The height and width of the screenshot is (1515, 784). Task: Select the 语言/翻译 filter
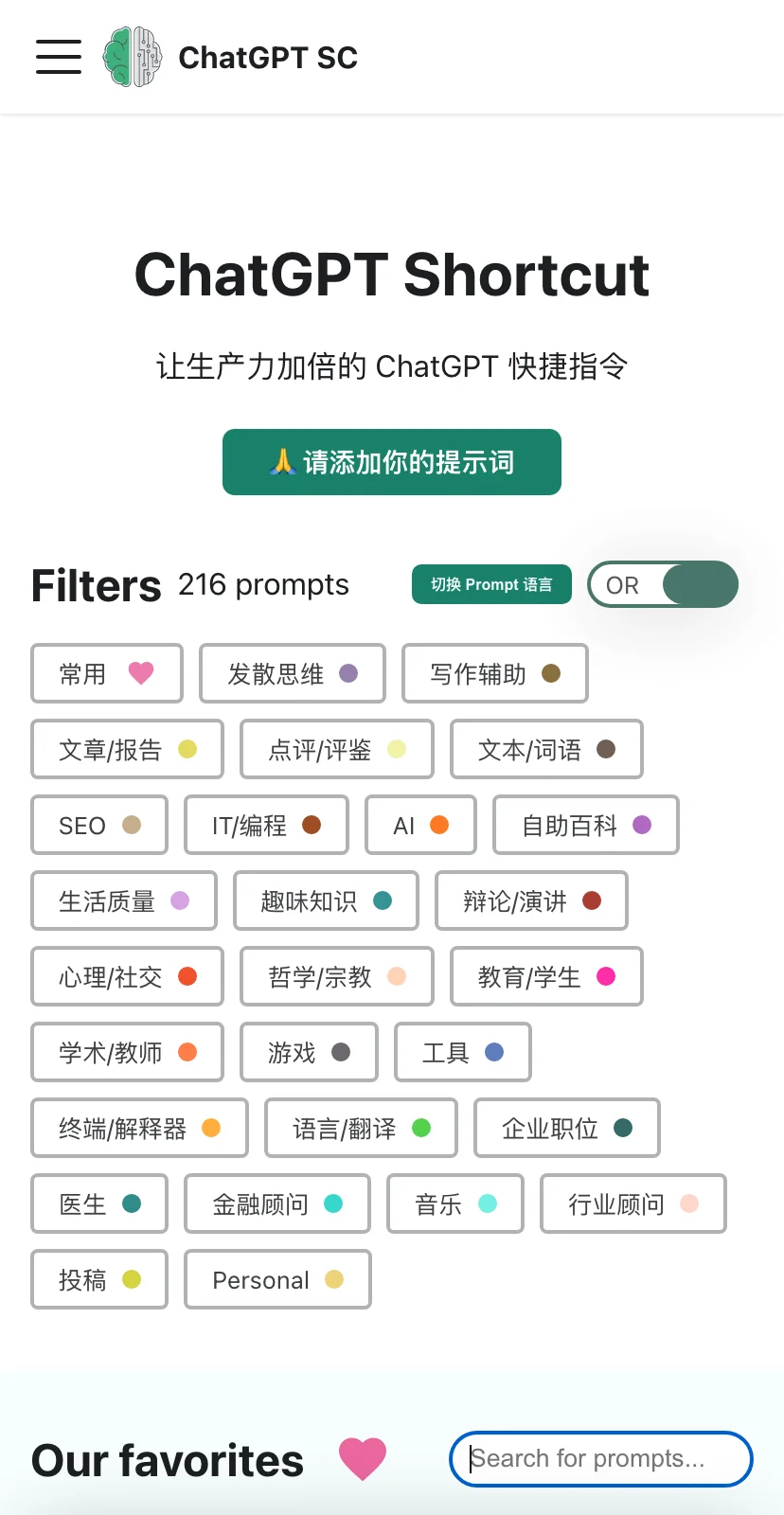point(362,1128)
